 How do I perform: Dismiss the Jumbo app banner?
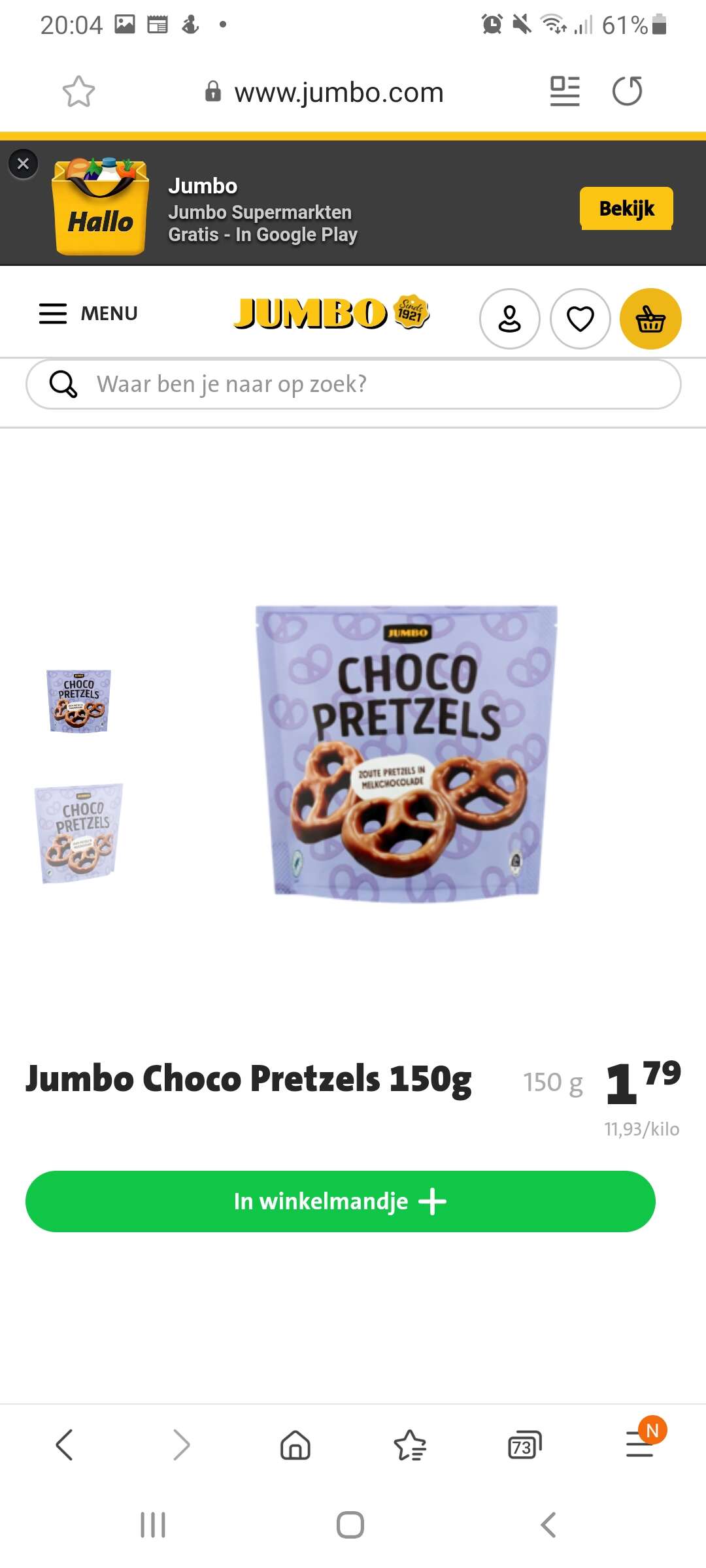[x=23, y=163]
